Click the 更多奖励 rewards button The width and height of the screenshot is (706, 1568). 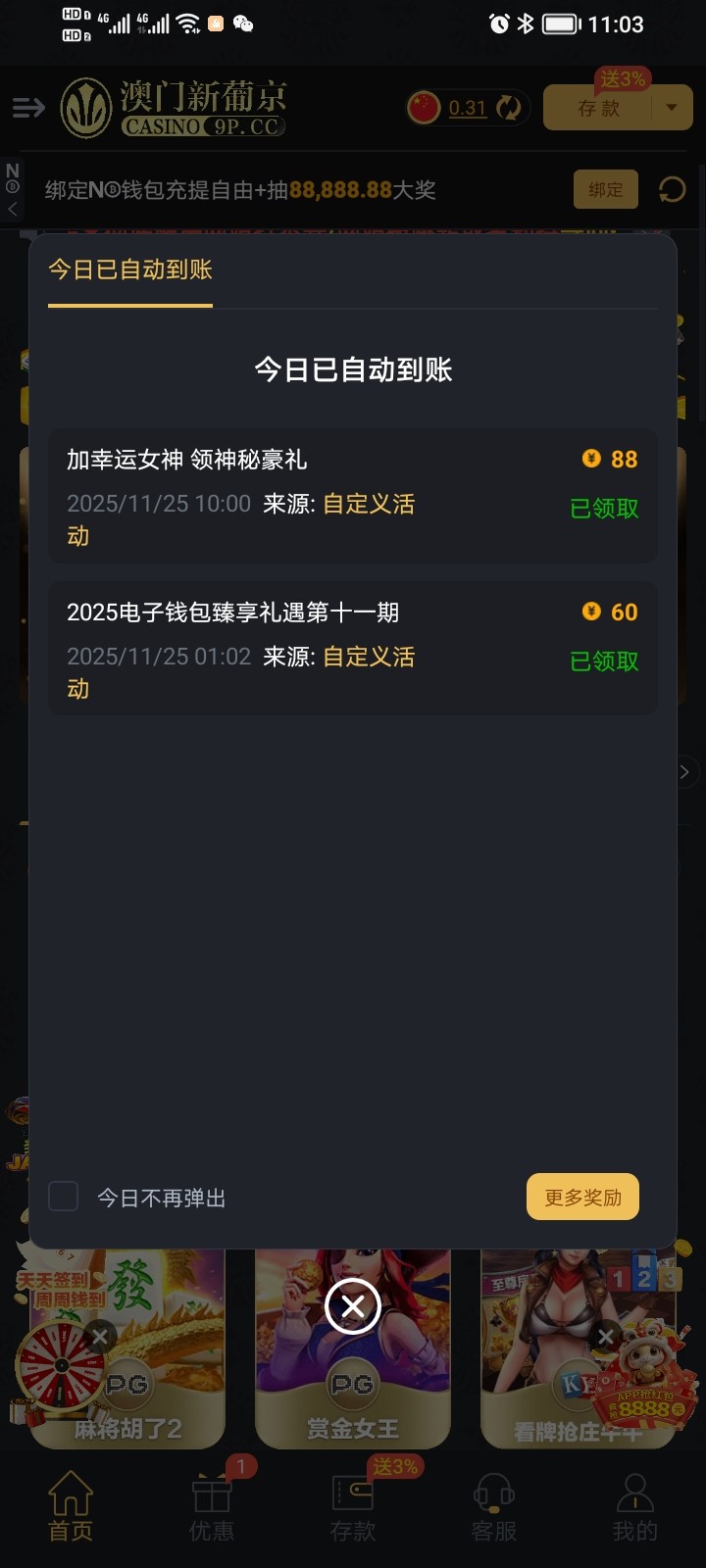pos(582,1196)
